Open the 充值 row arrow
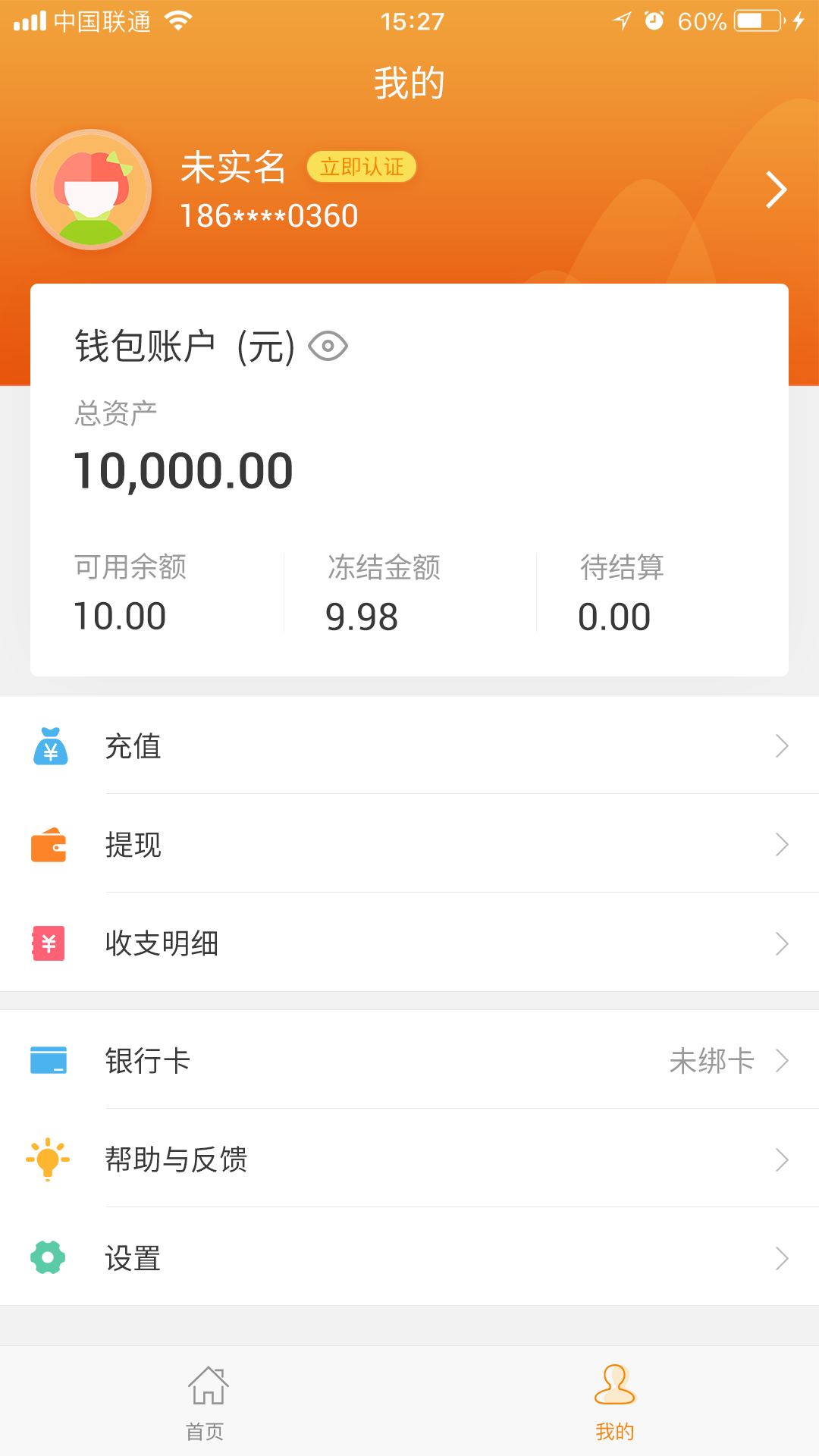Image resolution: width=819 pixels, height=1456 pixels. pyautogui.click(x=783, y=747)
